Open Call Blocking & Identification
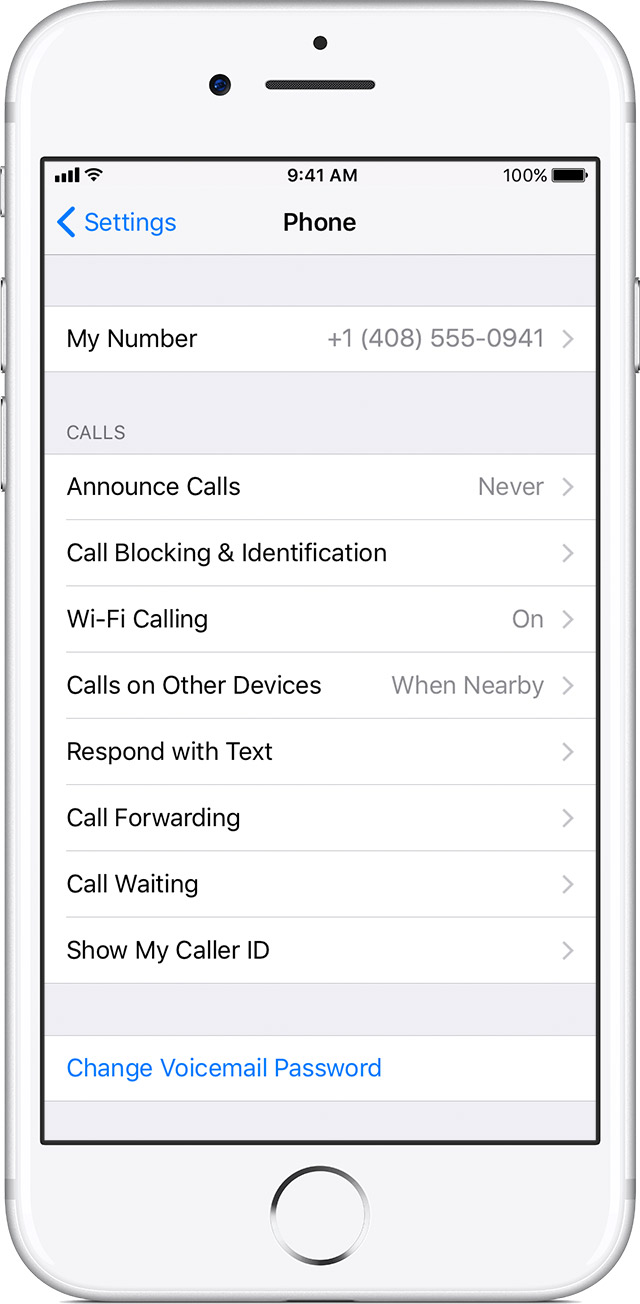The image size is (640, 1304). click(x=320, y=553)
